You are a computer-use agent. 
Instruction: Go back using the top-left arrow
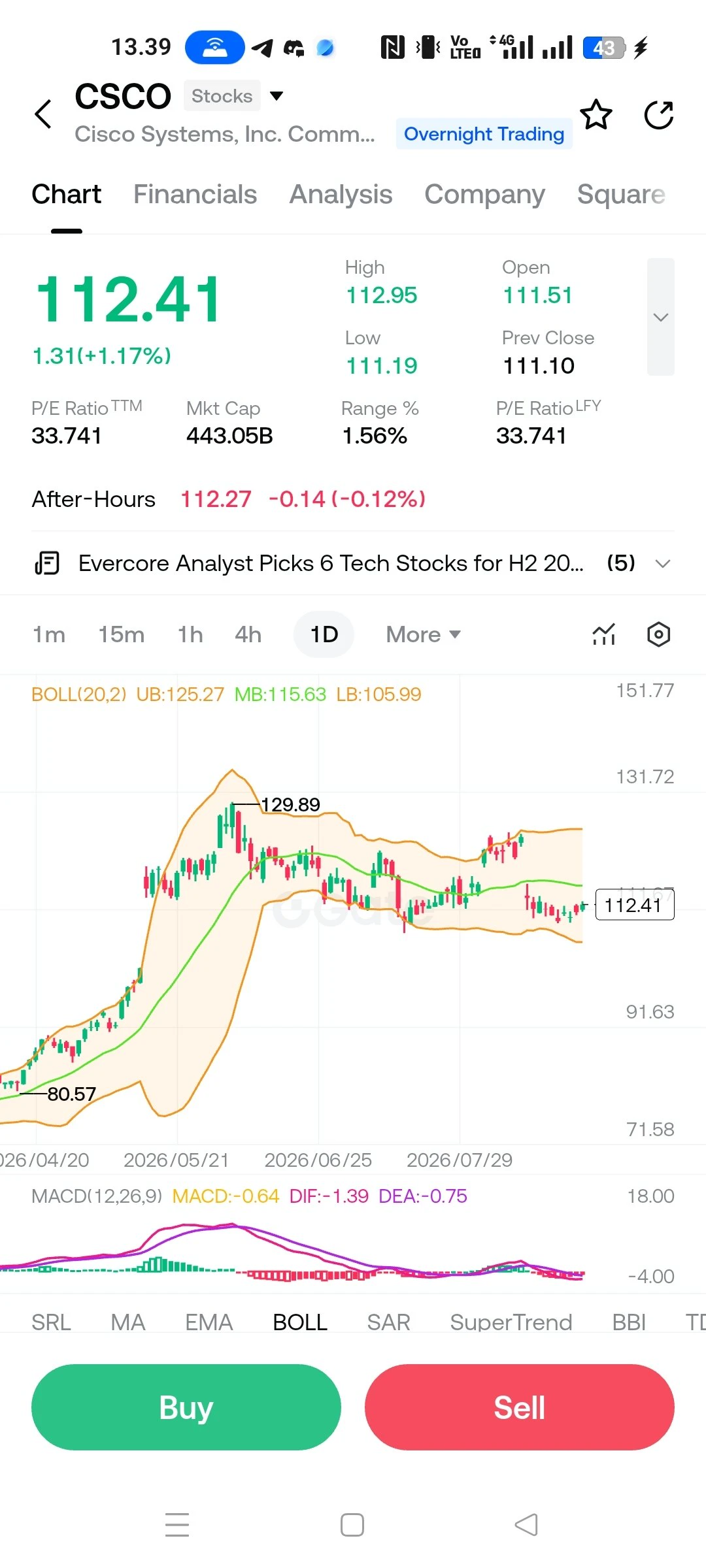pos(43,114)
